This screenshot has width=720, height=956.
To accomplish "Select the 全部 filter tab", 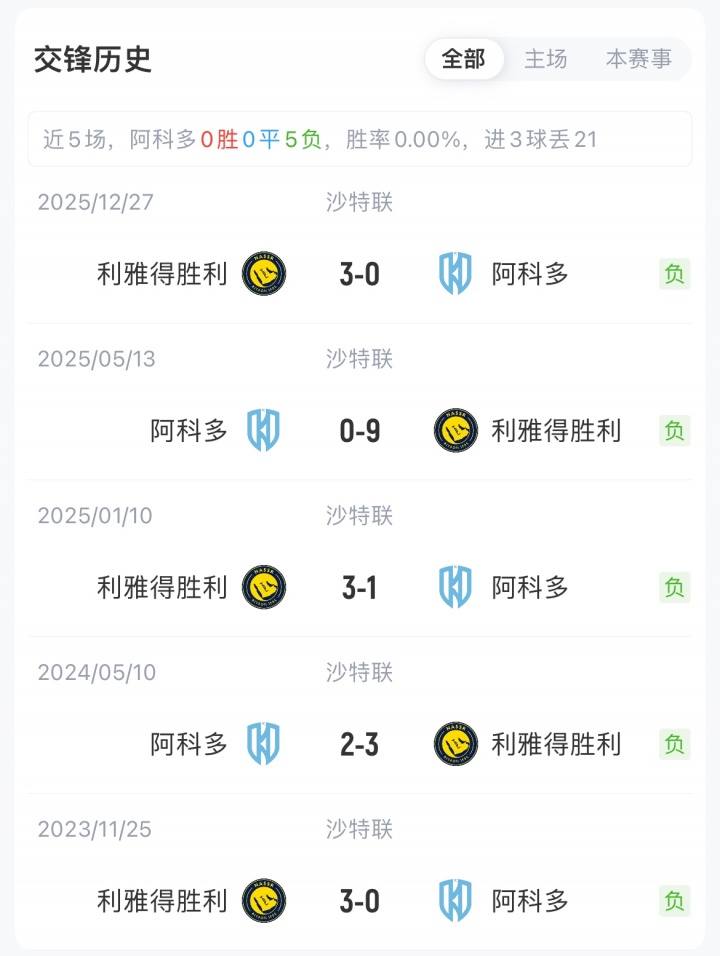I will pyautogui.click(x=463, y=59).
